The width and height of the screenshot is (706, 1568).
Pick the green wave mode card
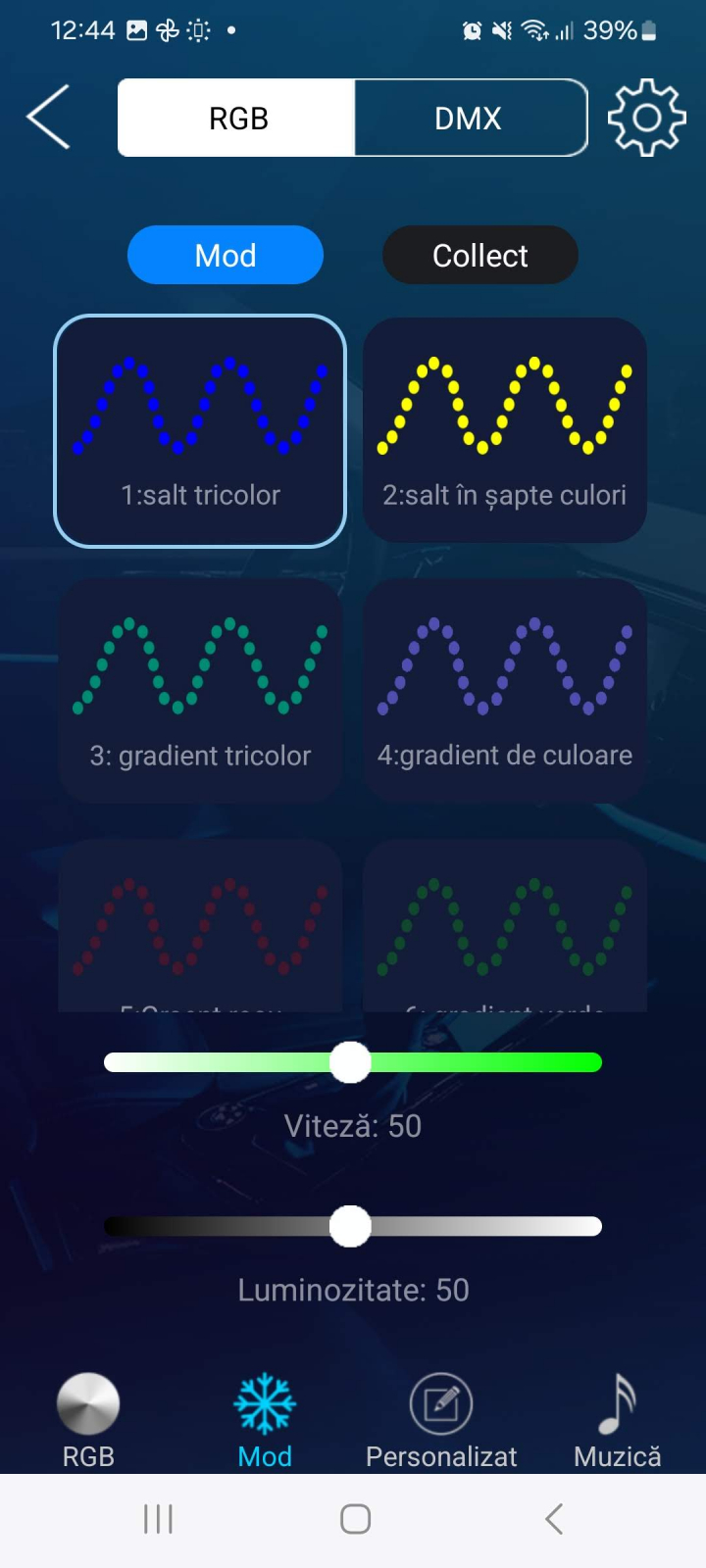point(505,925)
